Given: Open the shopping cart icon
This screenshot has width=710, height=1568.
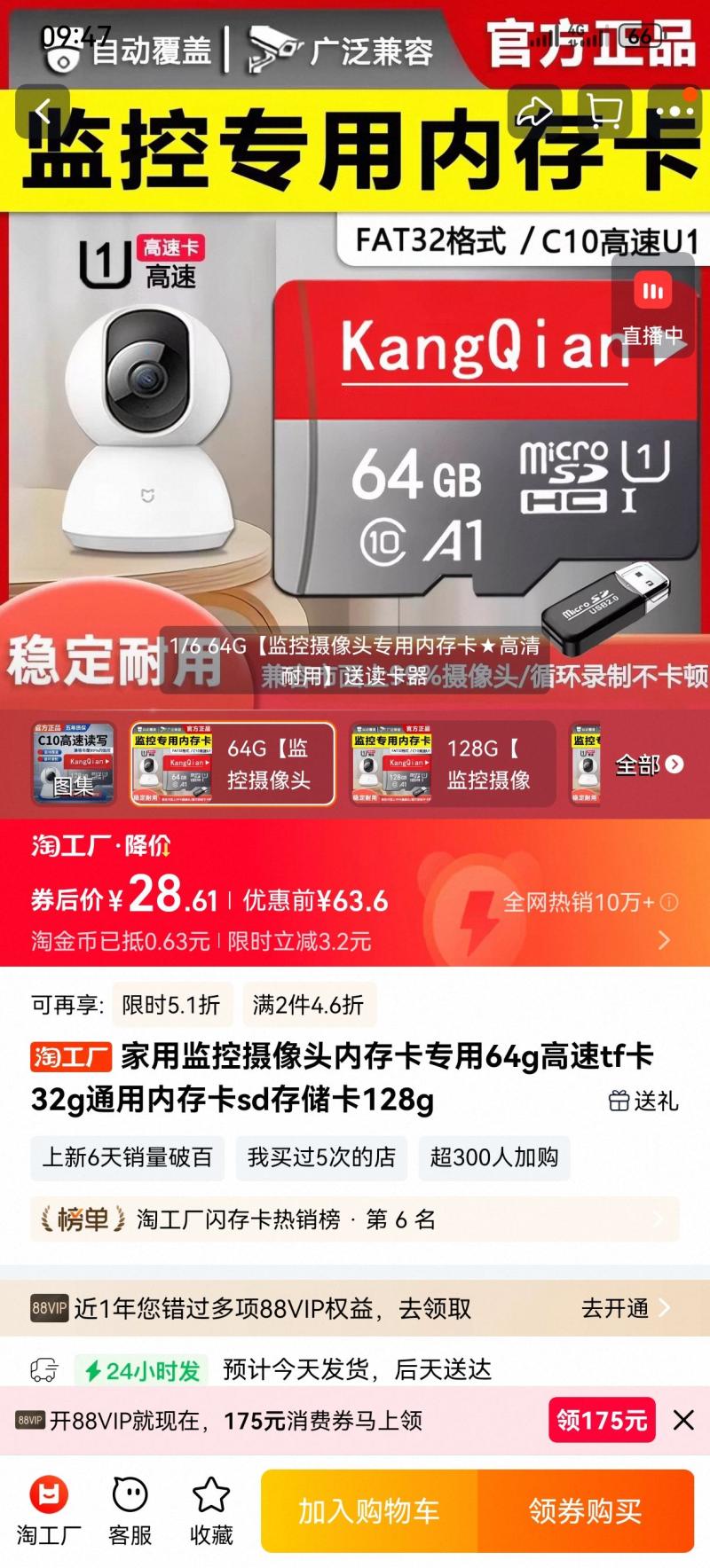Looking at the screenshot, I should pyautogui.click(x=604, y=113).
